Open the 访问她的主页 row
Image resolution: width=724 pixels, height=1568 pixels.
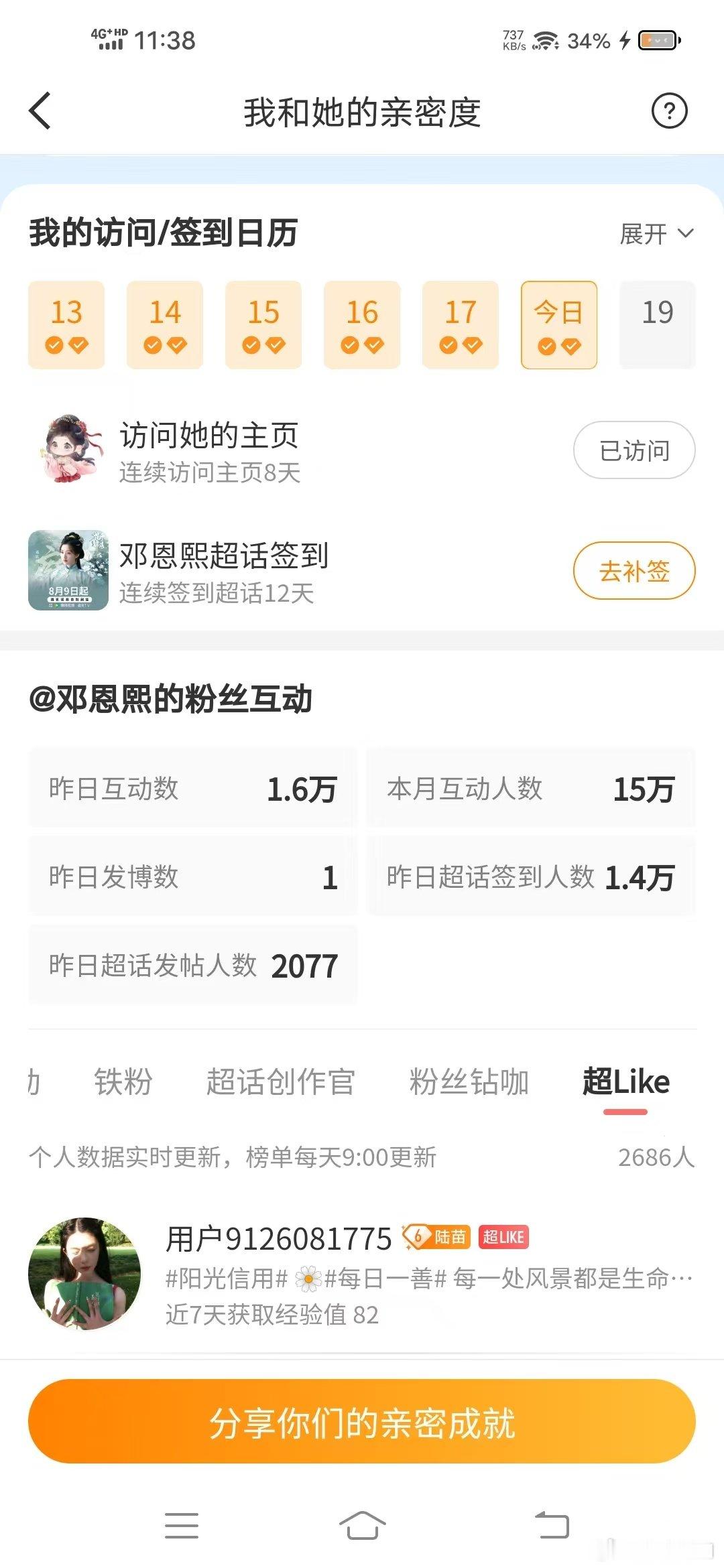tap(362, 450)
